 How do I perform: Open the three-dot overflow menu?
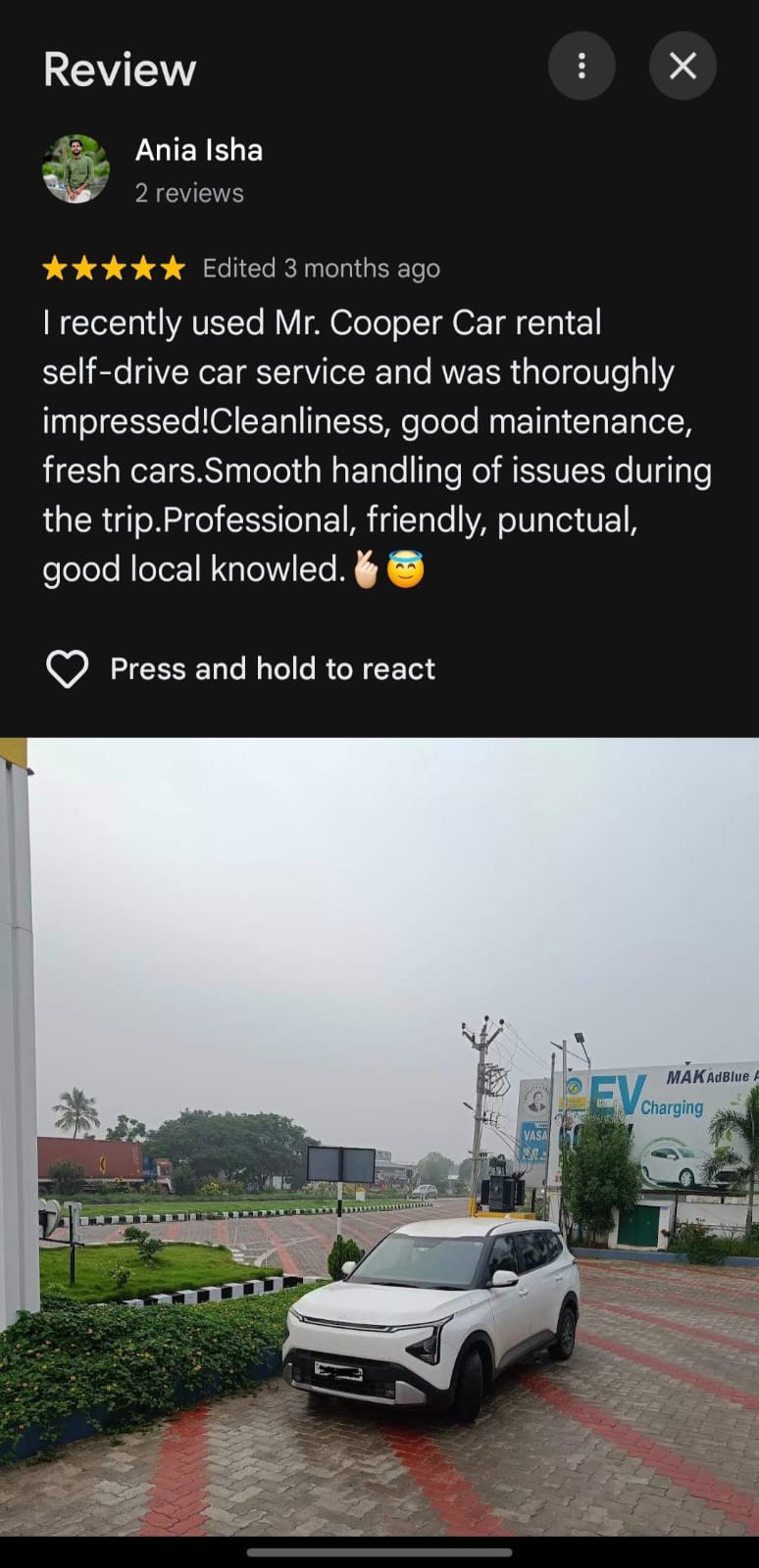pyautogui.click(x=582, y=66)
